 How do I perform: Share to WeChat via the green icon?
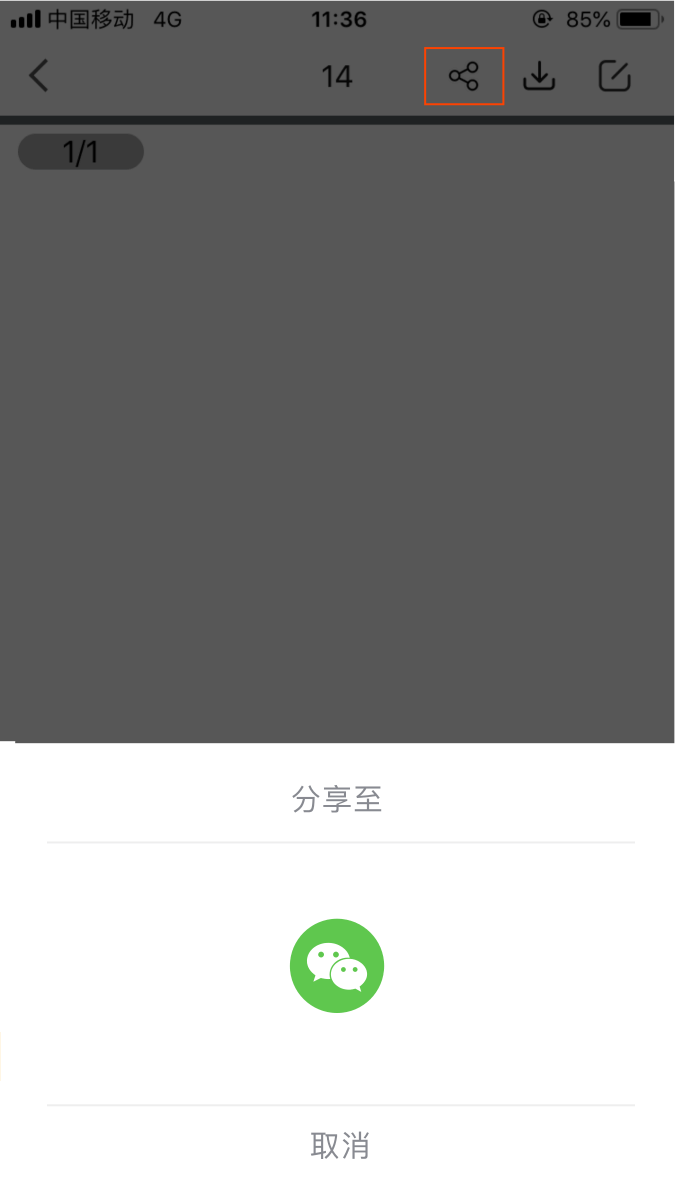337,966
